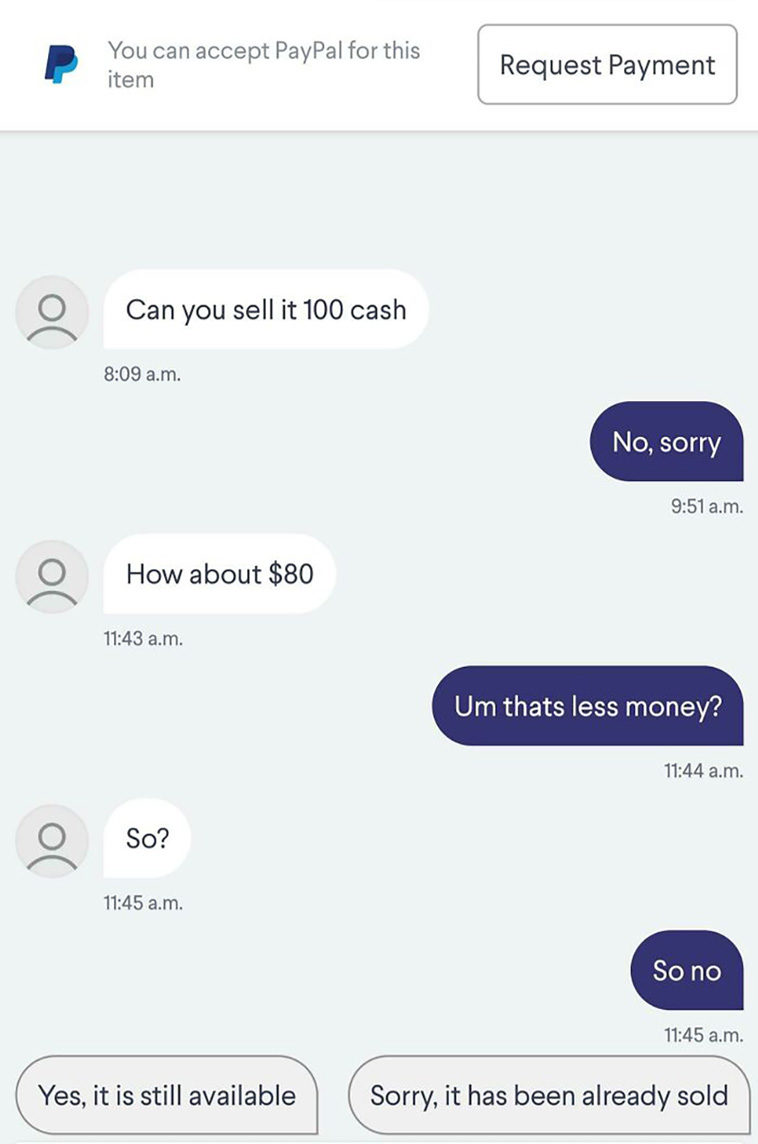Send the "Yes, it is still available" reply
This screenshot has width=758, height=1144.
(167, 1094)
